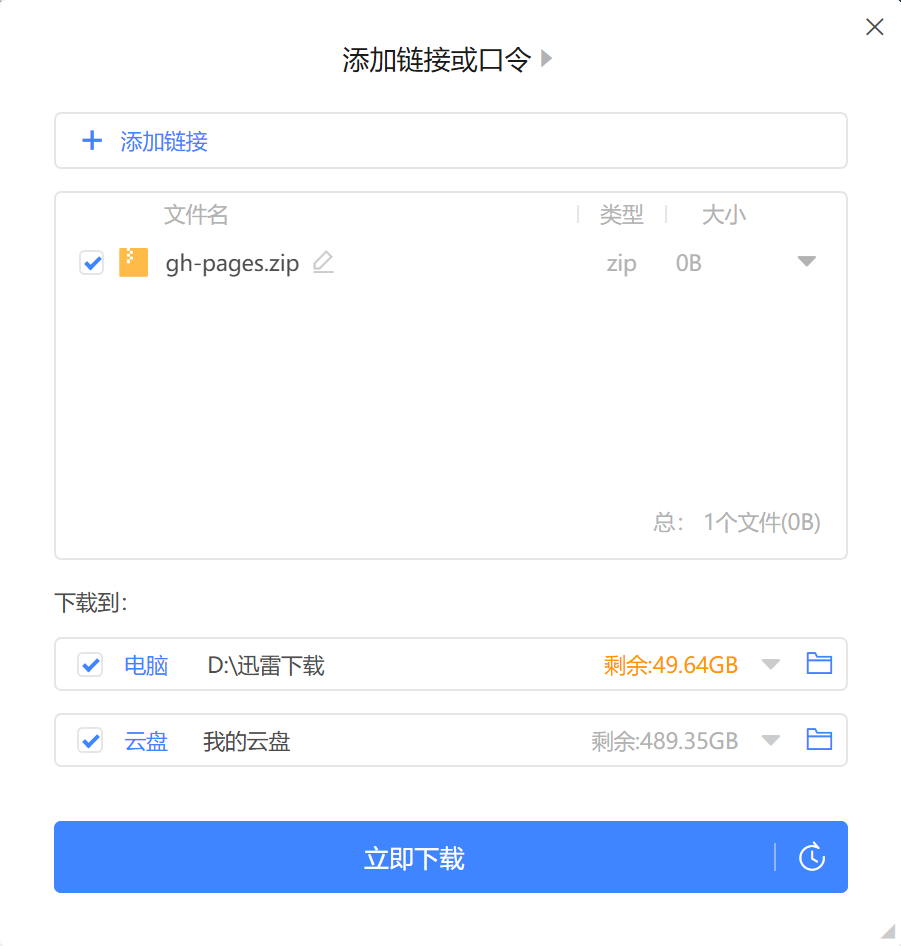The image size is (901, 946).
Task: Uncheck the gh-pages.zip file checkbox
Action: click(91, 263)
